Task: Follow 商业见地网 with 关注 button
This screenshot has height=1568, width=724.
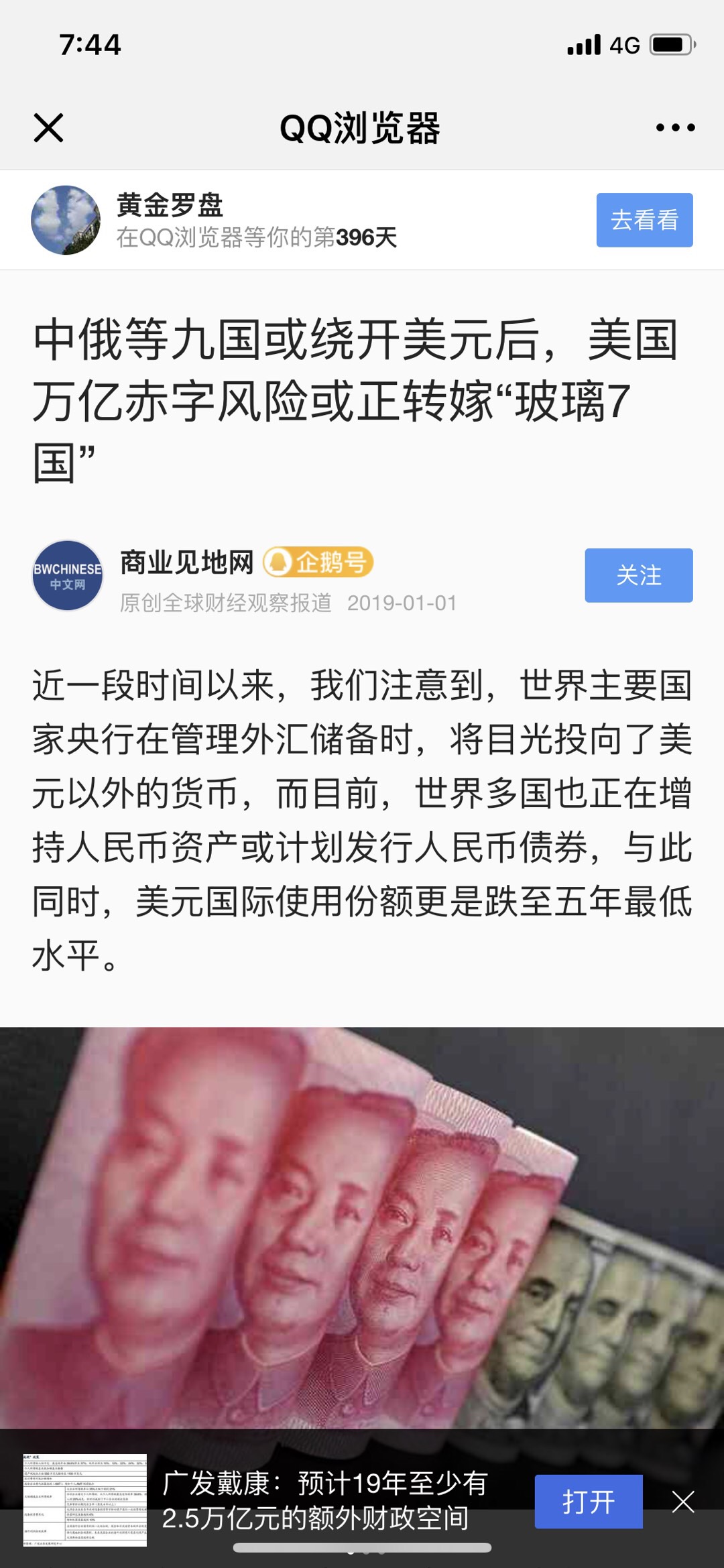Action: tap(638, 575)
